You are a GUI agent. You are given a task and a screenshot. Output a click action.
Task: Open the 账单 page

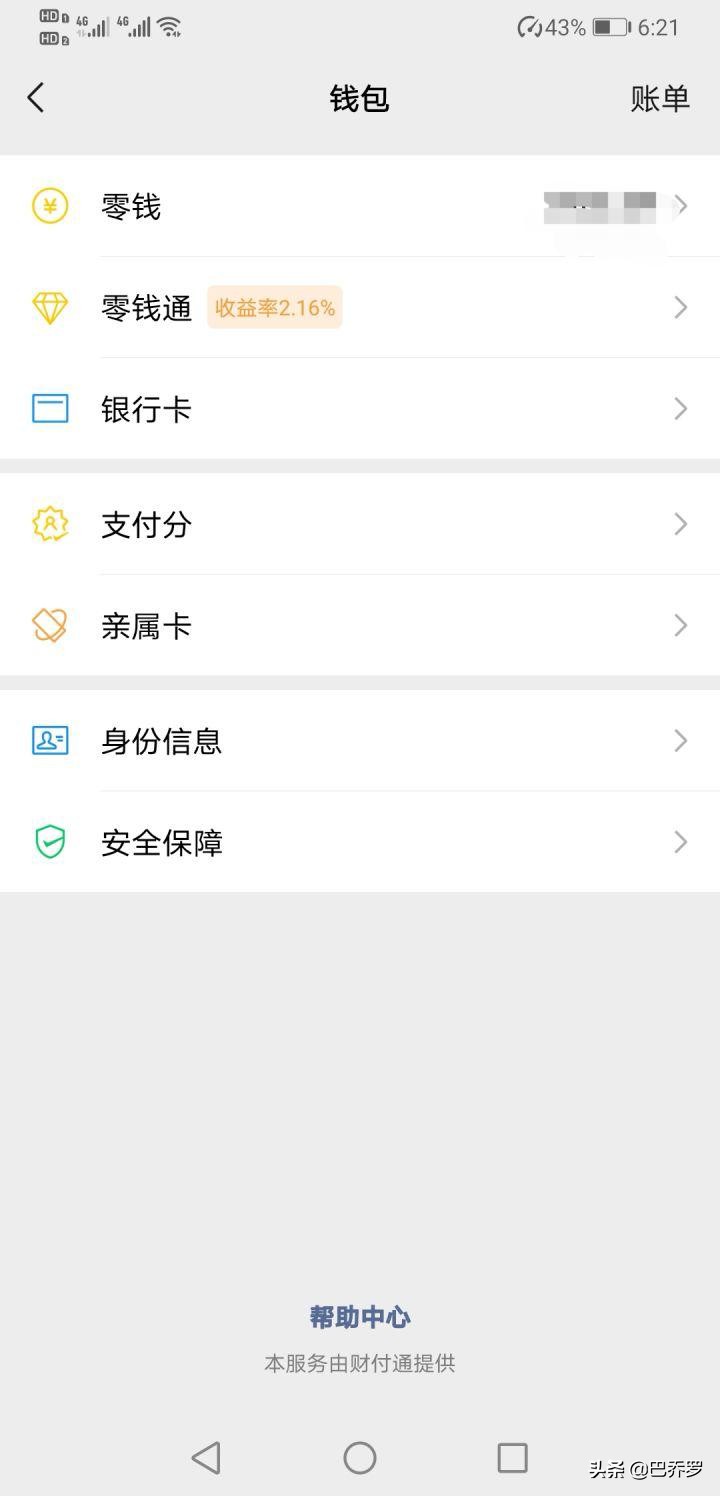(660, 97)
